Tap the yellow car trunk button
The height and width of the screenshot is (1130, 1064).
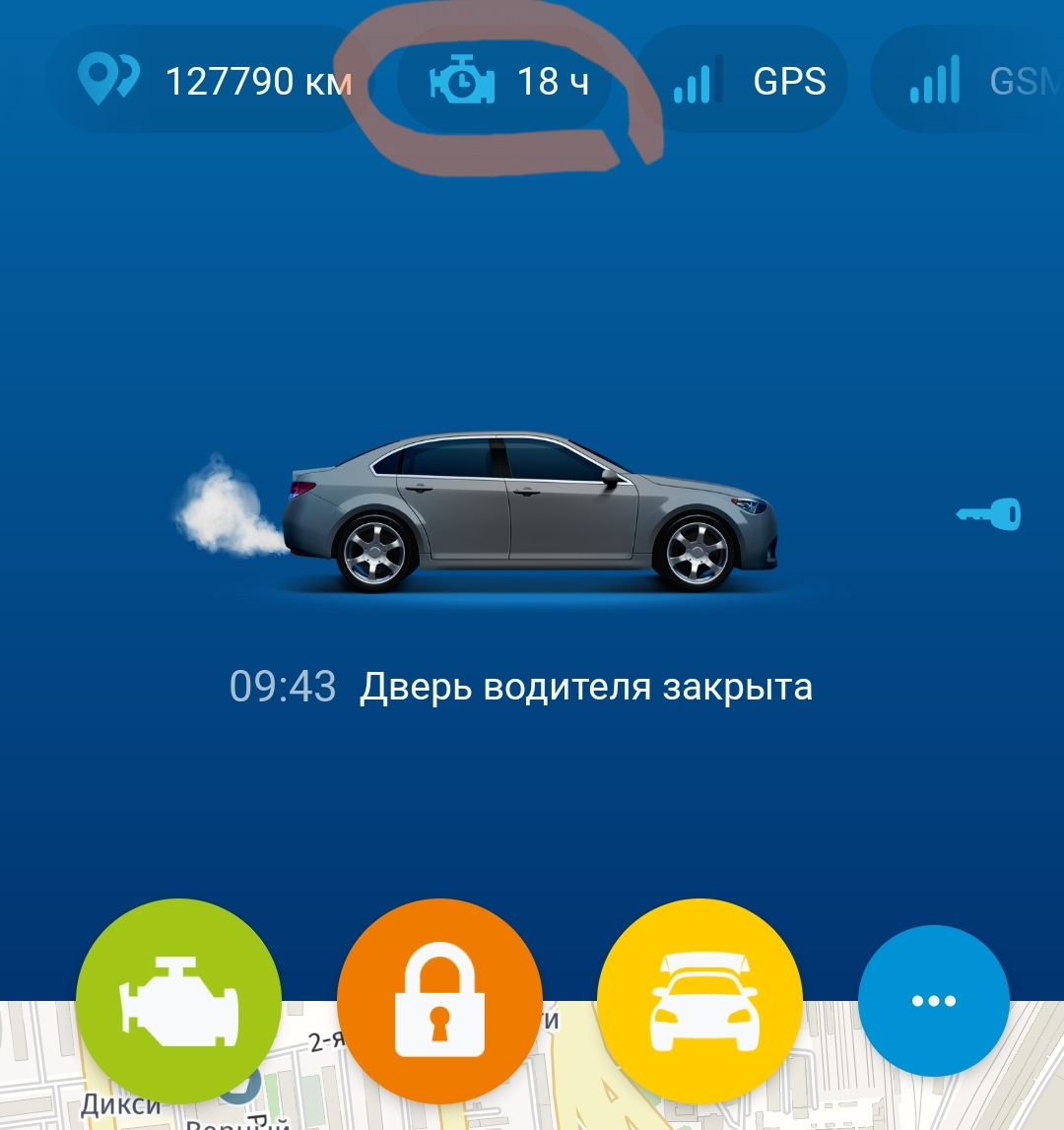700,1001
